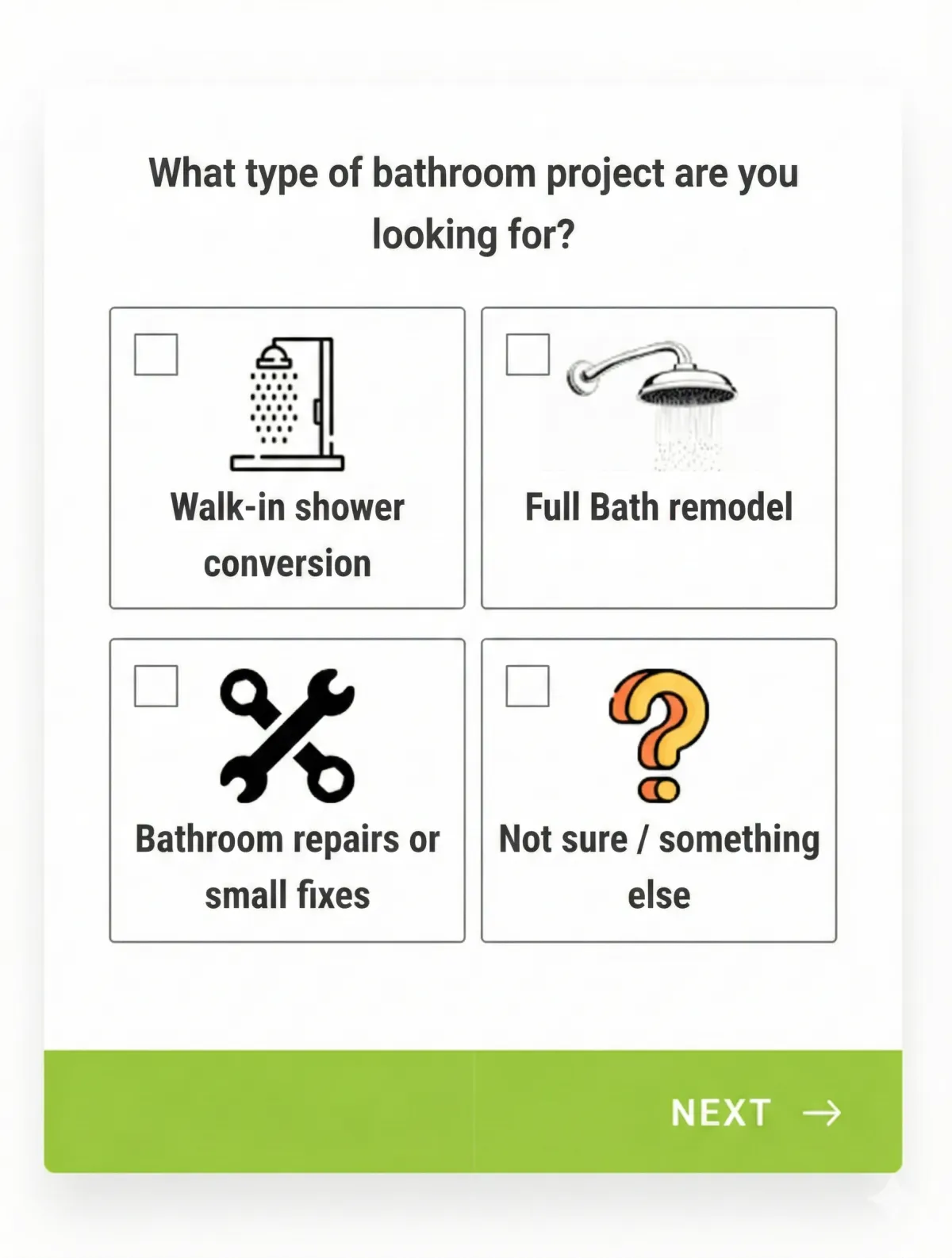Select the Full Bath remodel checkbox
This screenshot has width=952, height=1258.
[528, 354]
